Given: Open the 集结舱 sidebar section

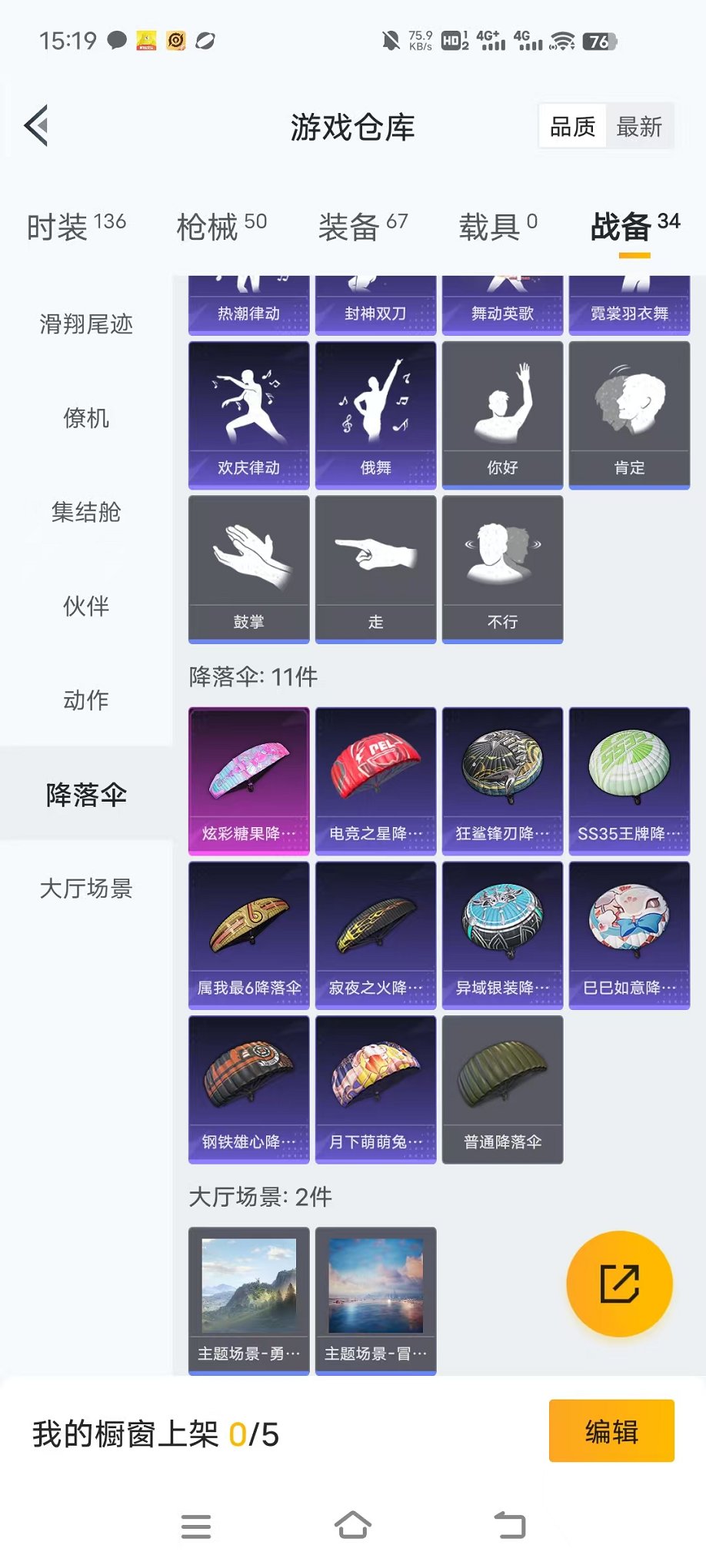Looking at the screenshot, I should tap(86, 512).
